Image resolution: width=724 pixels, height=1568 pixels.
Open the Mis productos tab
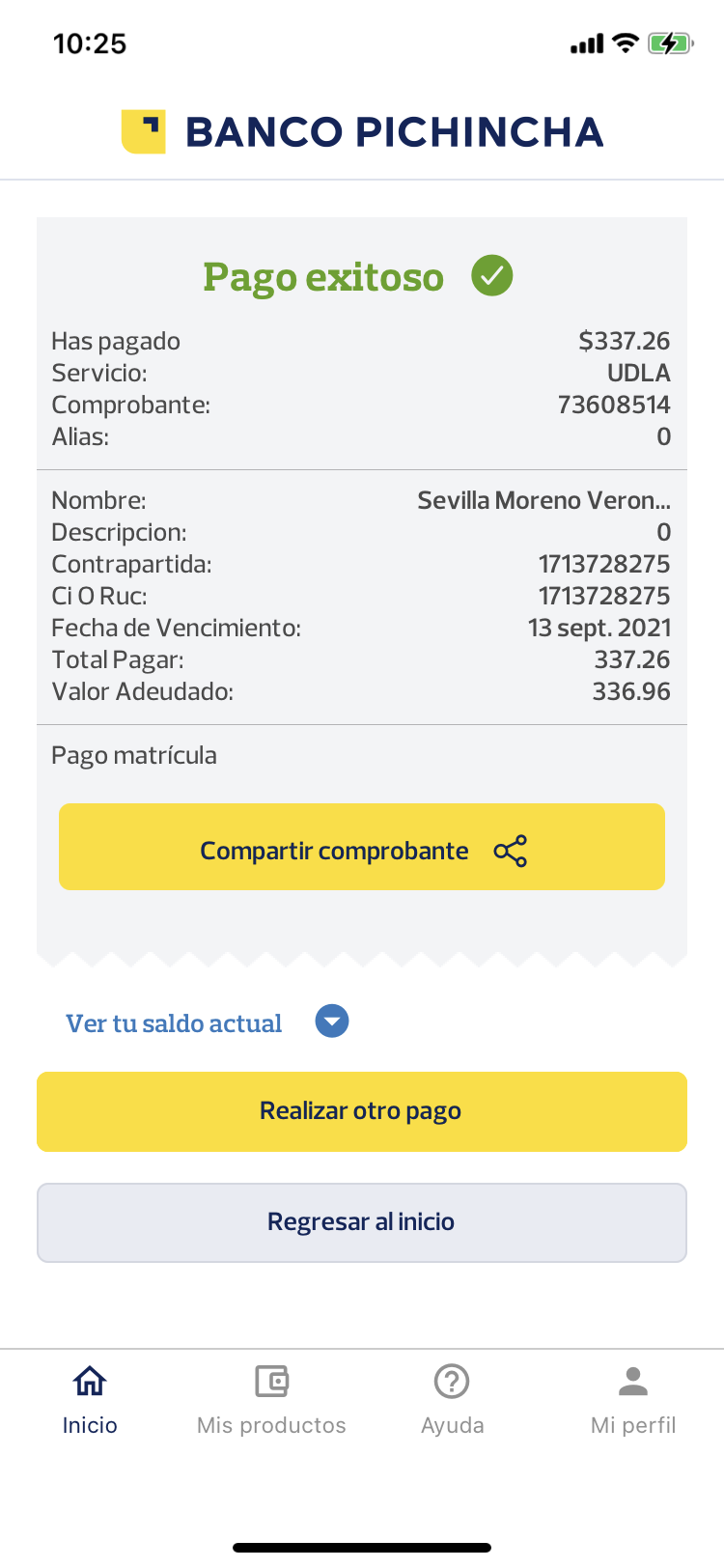point(271,1400)
